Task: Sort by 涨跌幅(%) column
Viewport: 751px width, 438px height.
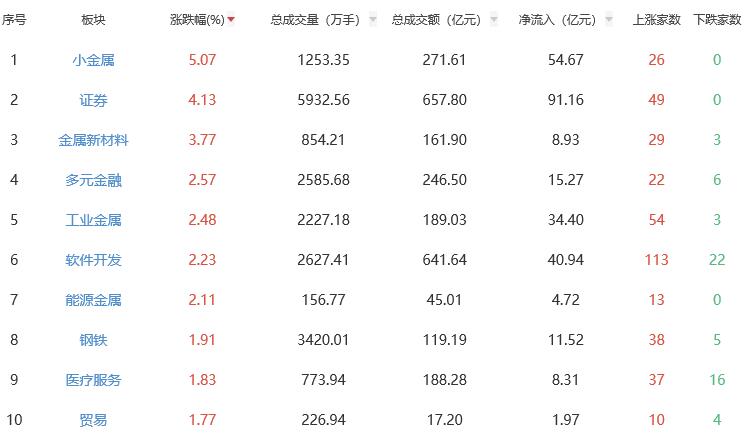Action: pos(198,19)
